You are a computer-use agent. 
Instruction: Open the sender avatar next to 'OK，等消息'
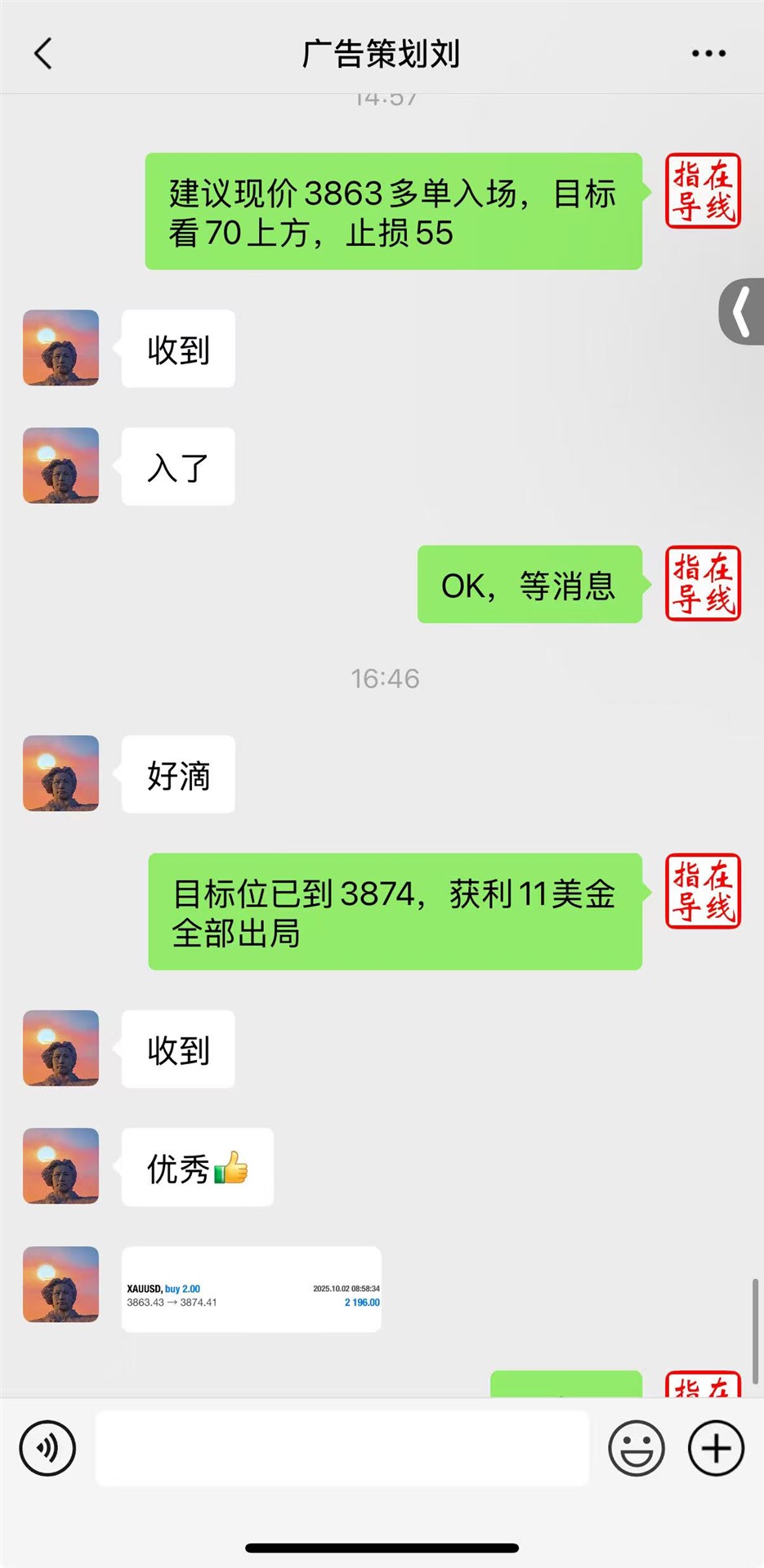703,583
